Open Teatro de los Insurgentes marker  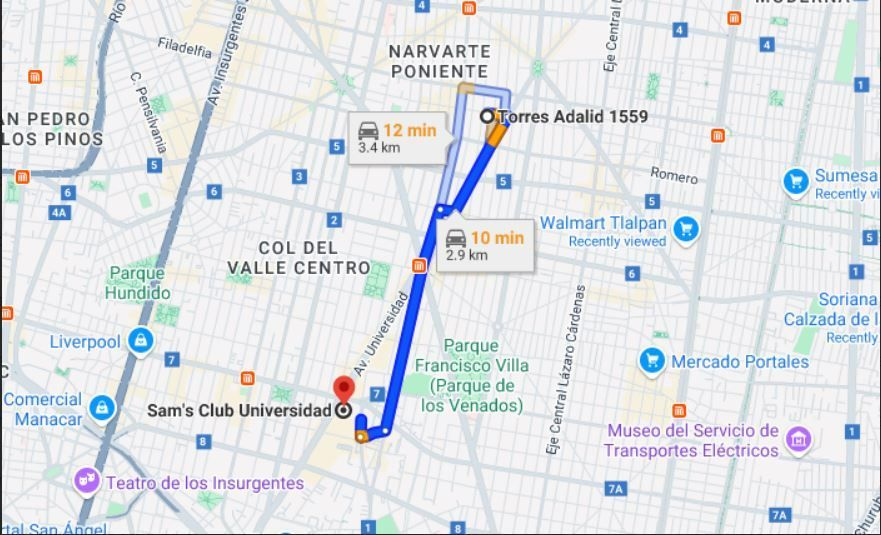[88, 482]
